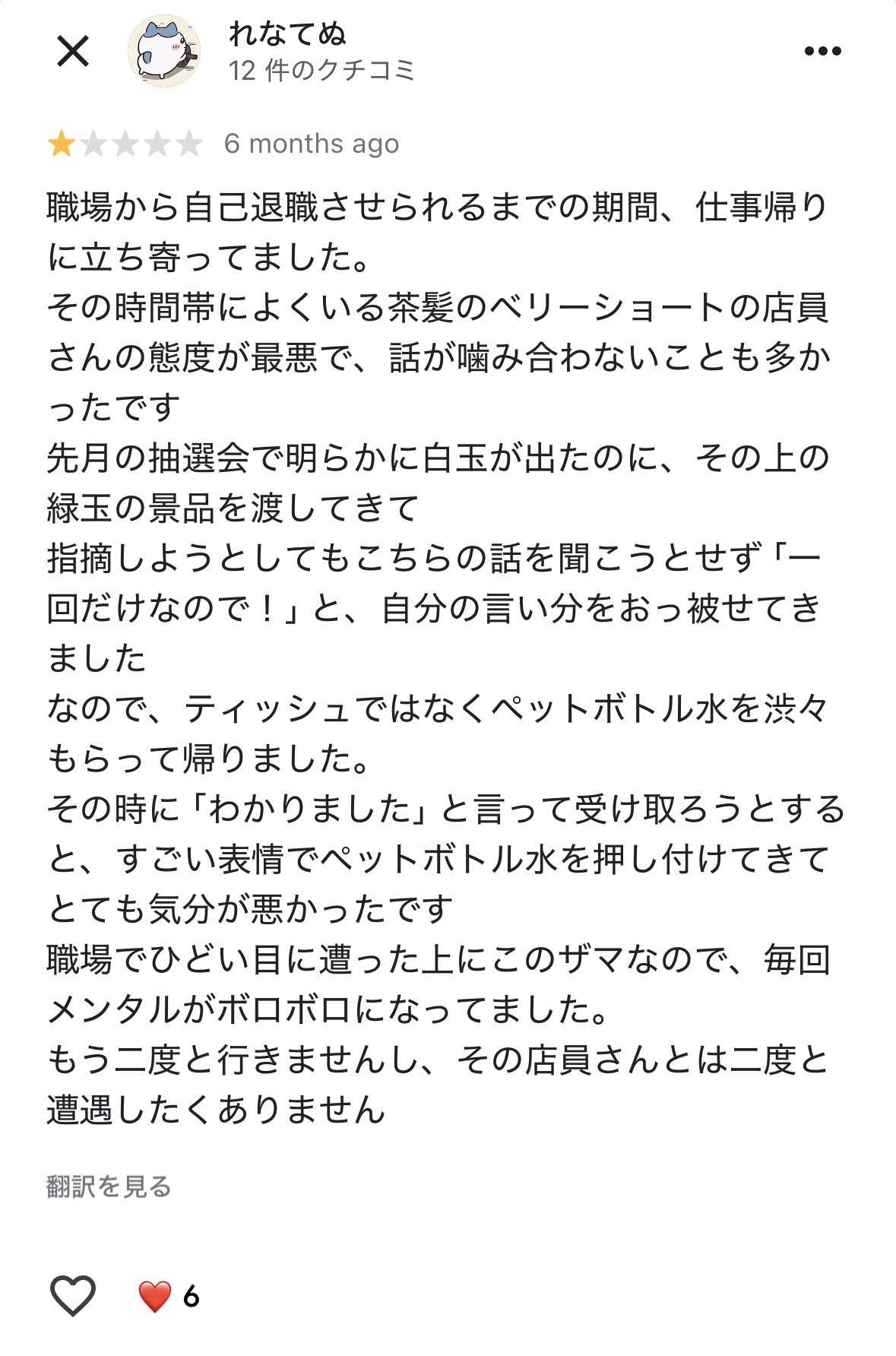Open れなてぬ's profile avatar
This screenshot has height=1356, width=896.
pyautogui.click(x=164, y=51)
